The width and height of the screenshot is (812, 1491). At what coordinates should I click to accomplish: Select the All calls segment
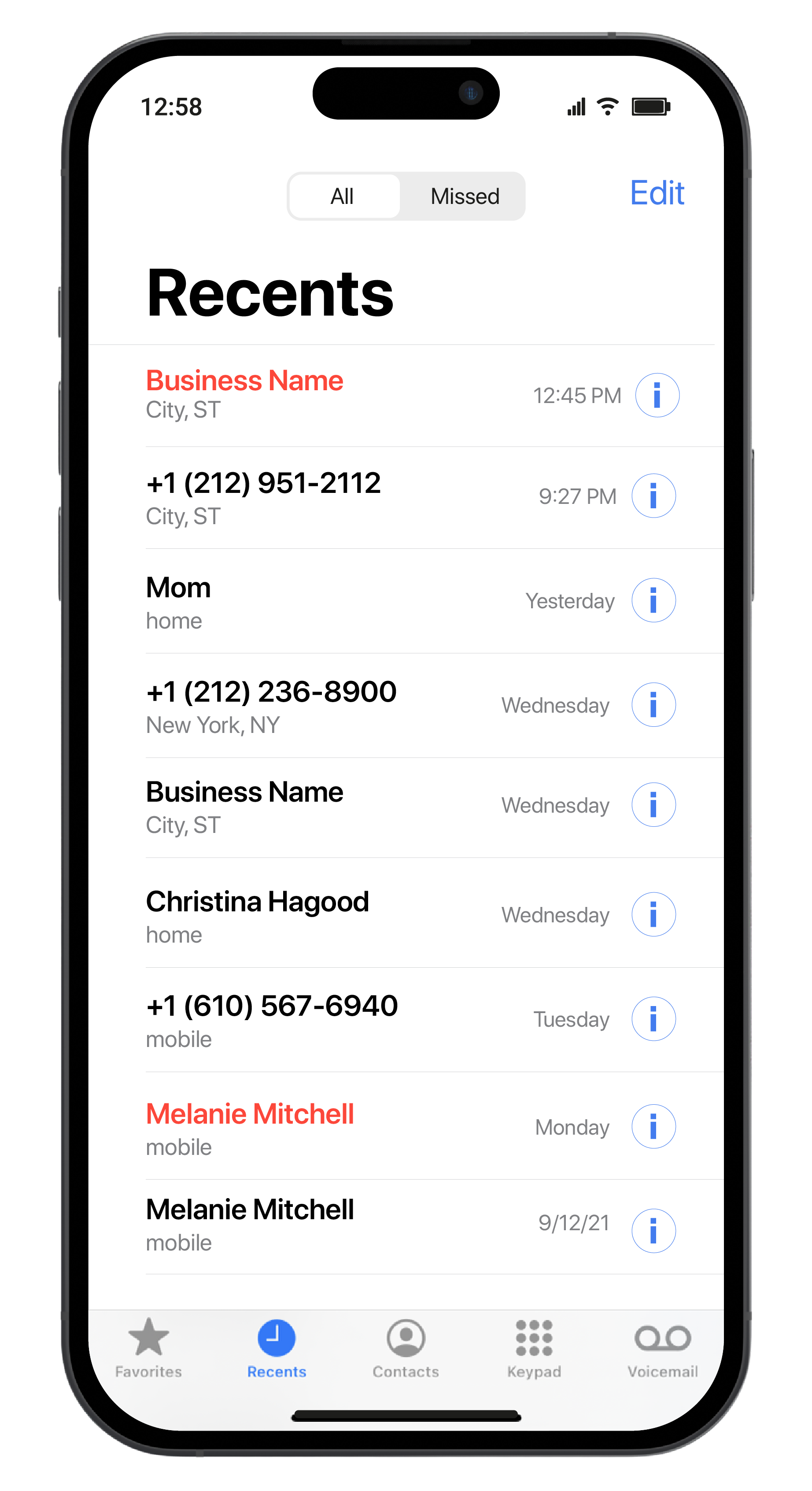pos(343,196)
